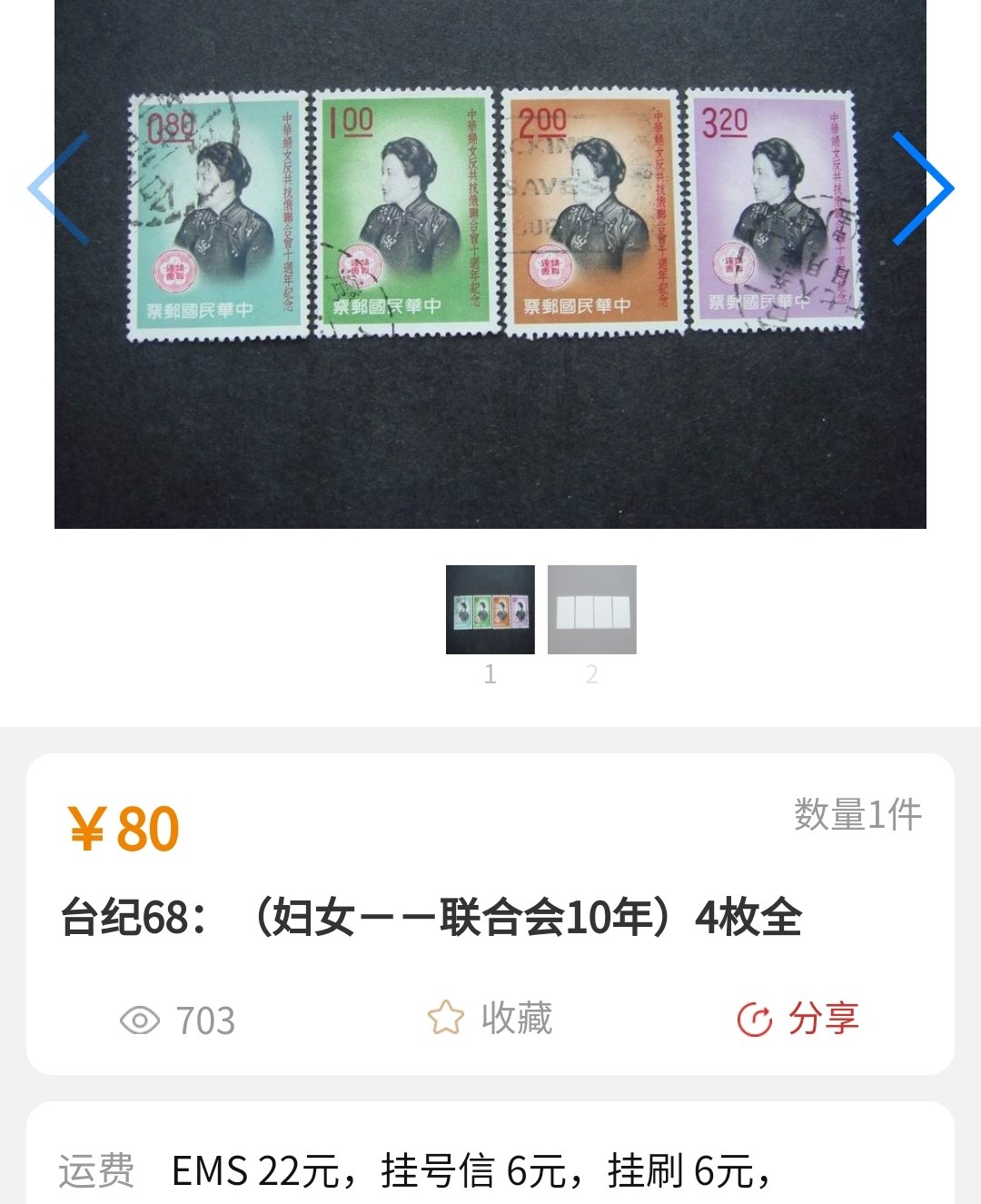Viewport: 981px width, 1204px height.
Task: Show the next product image
Action: (921, 189)
